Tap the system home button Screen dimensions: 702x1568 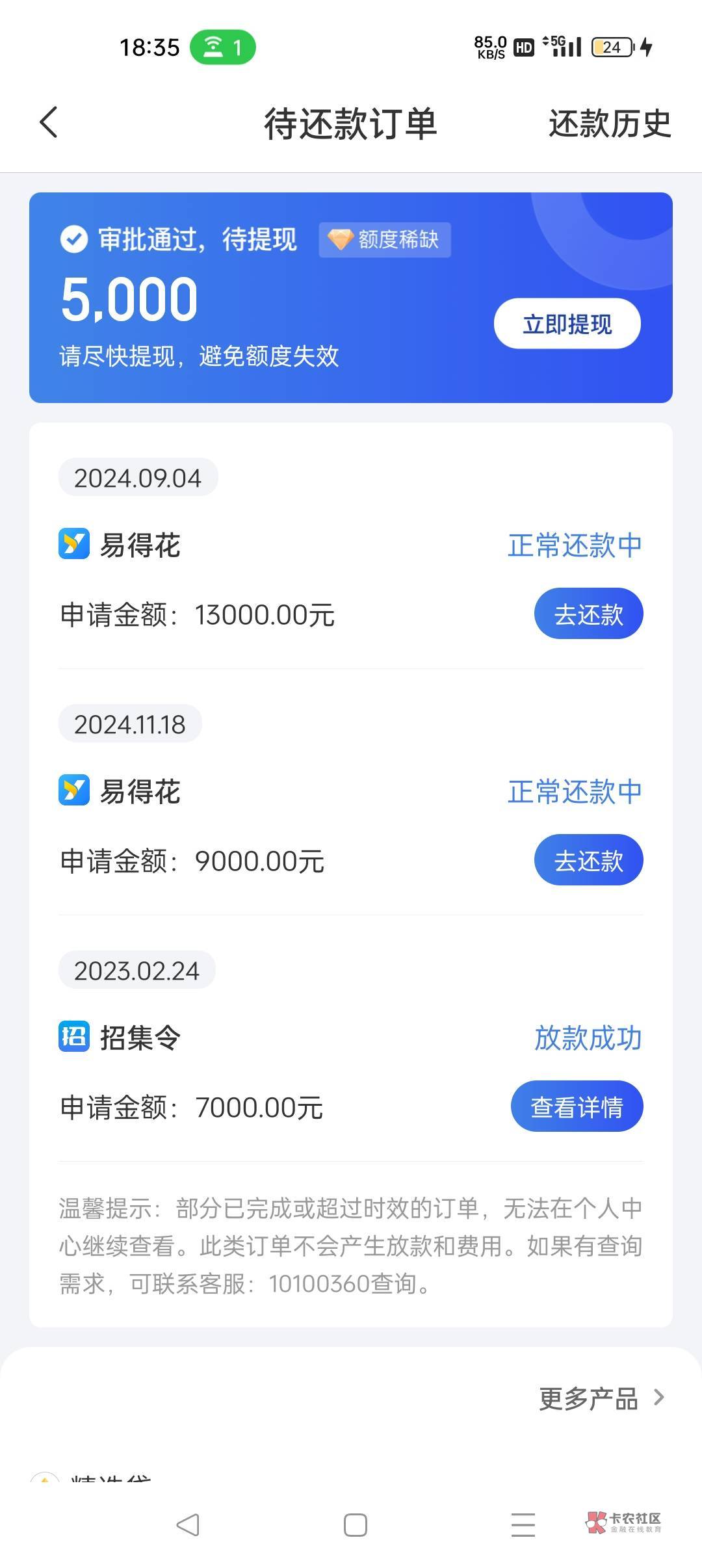click(x=355, y=1524)
